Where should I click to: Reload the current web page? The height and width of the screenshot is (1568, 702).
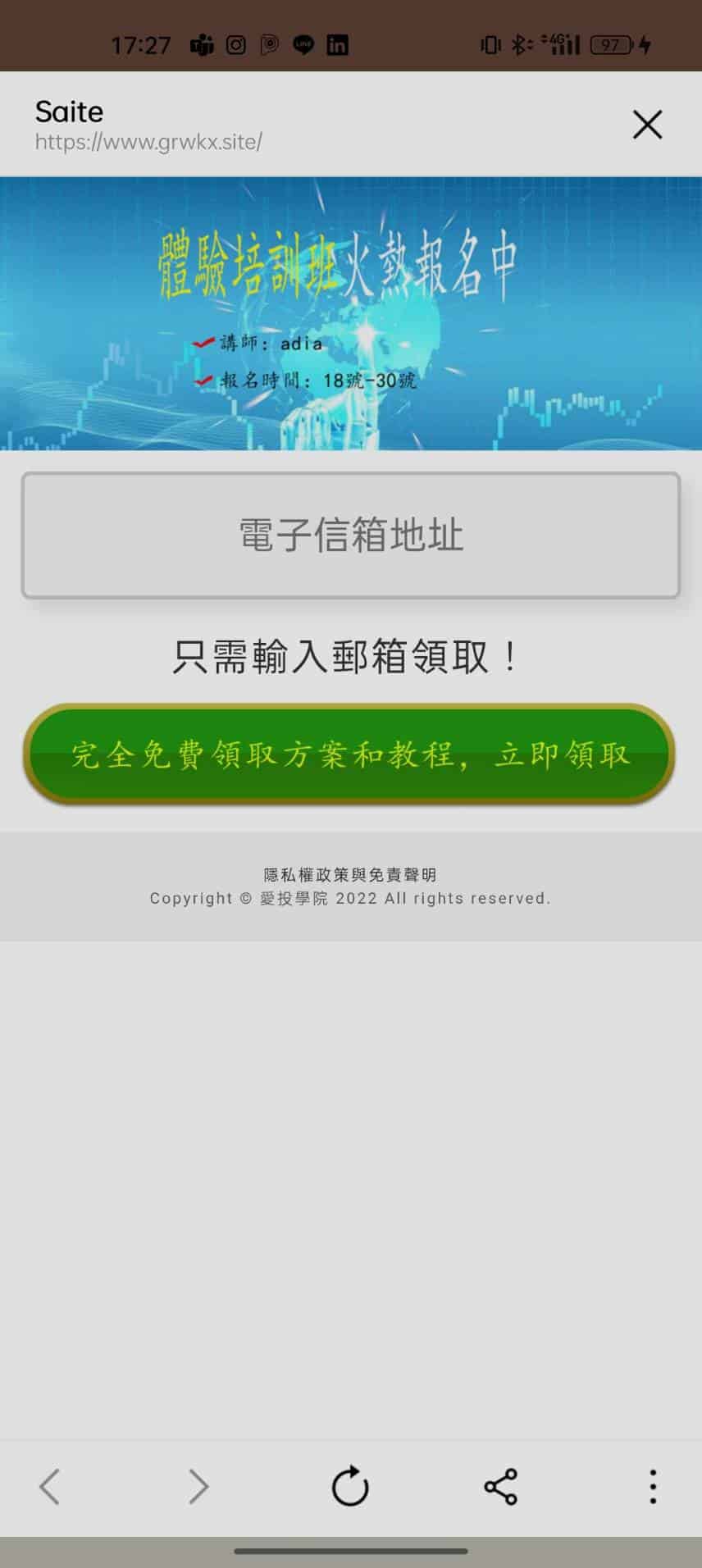pos(350,1486)
